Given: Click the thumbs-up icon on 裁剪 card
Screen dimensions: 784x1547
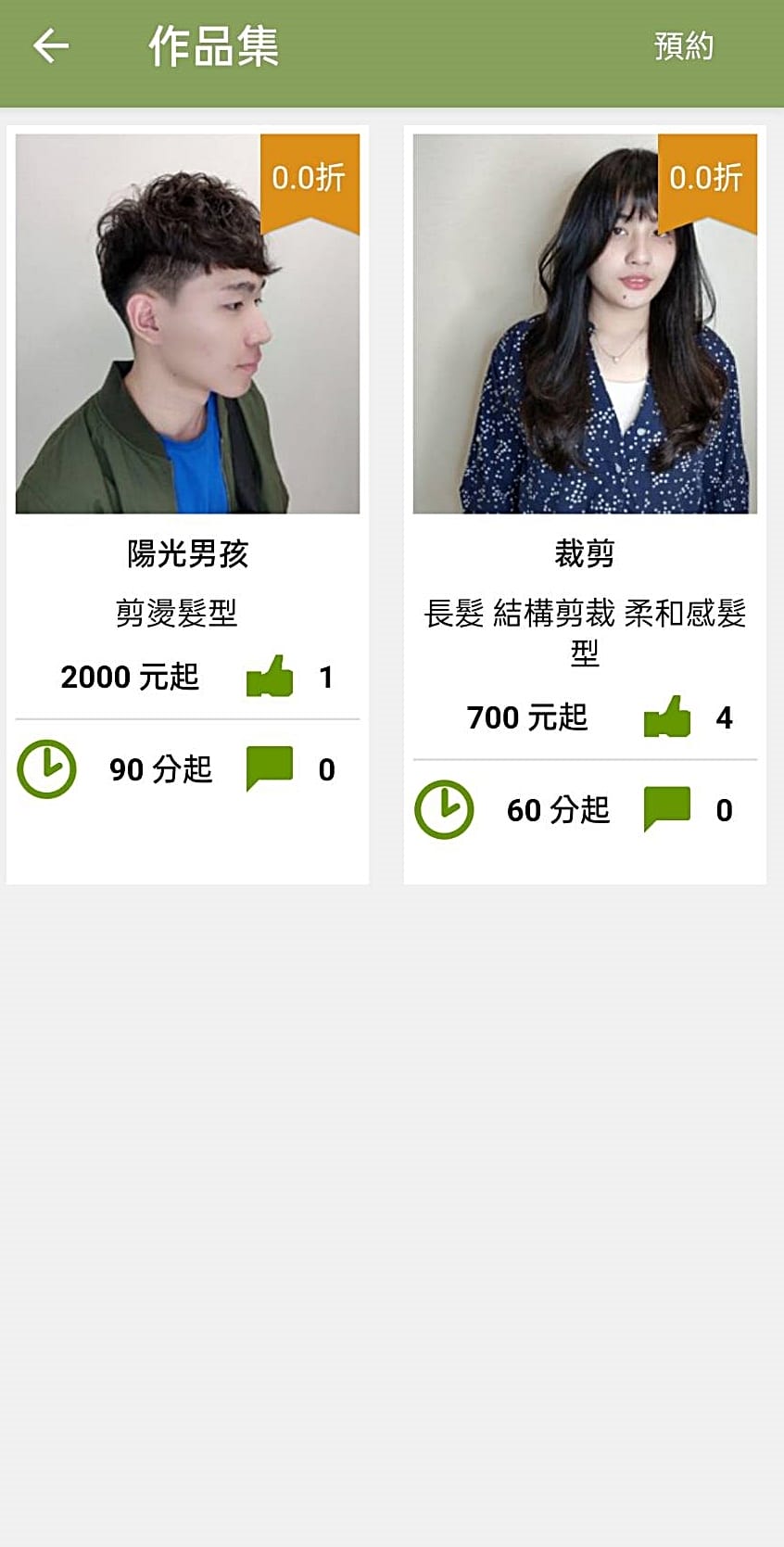Looking at the screenshot, I should [x=666, y=716].
